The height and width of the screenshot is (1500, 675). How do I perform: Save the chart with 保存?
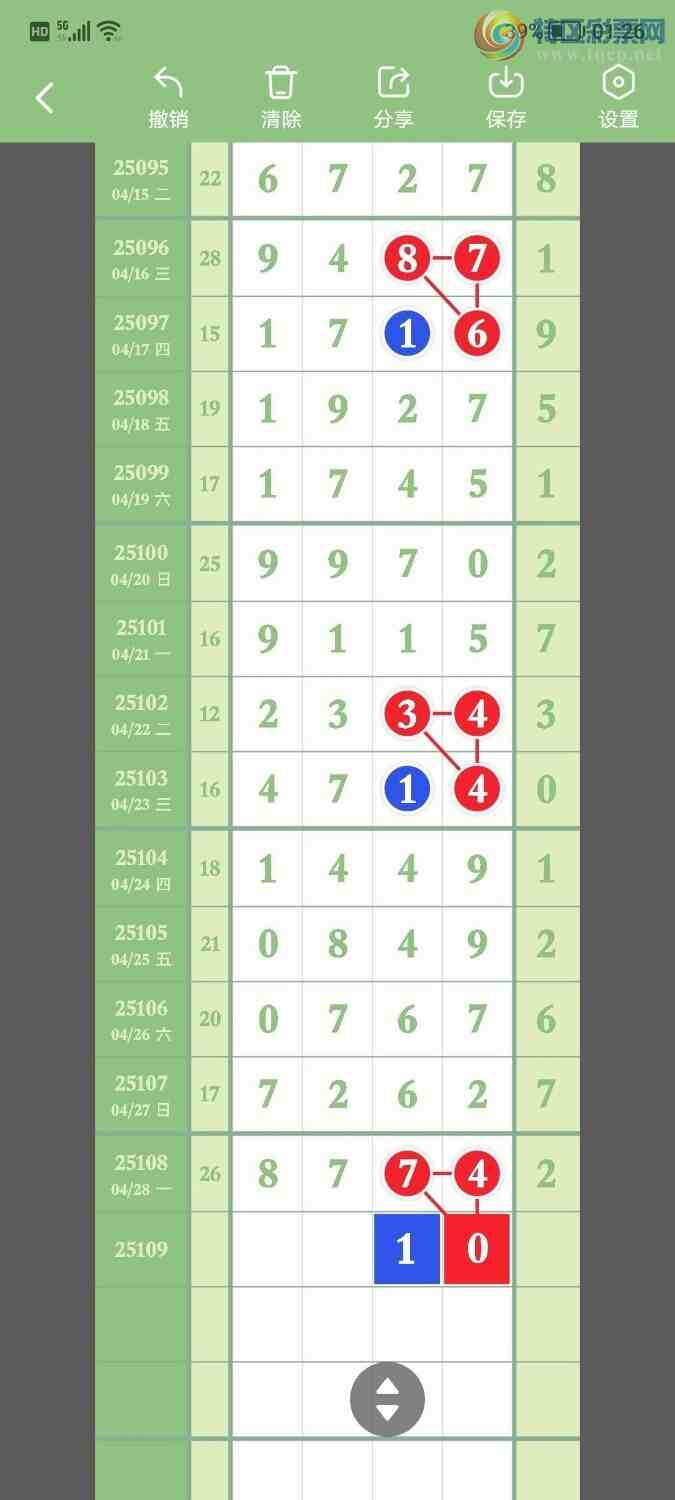point(506,97)
